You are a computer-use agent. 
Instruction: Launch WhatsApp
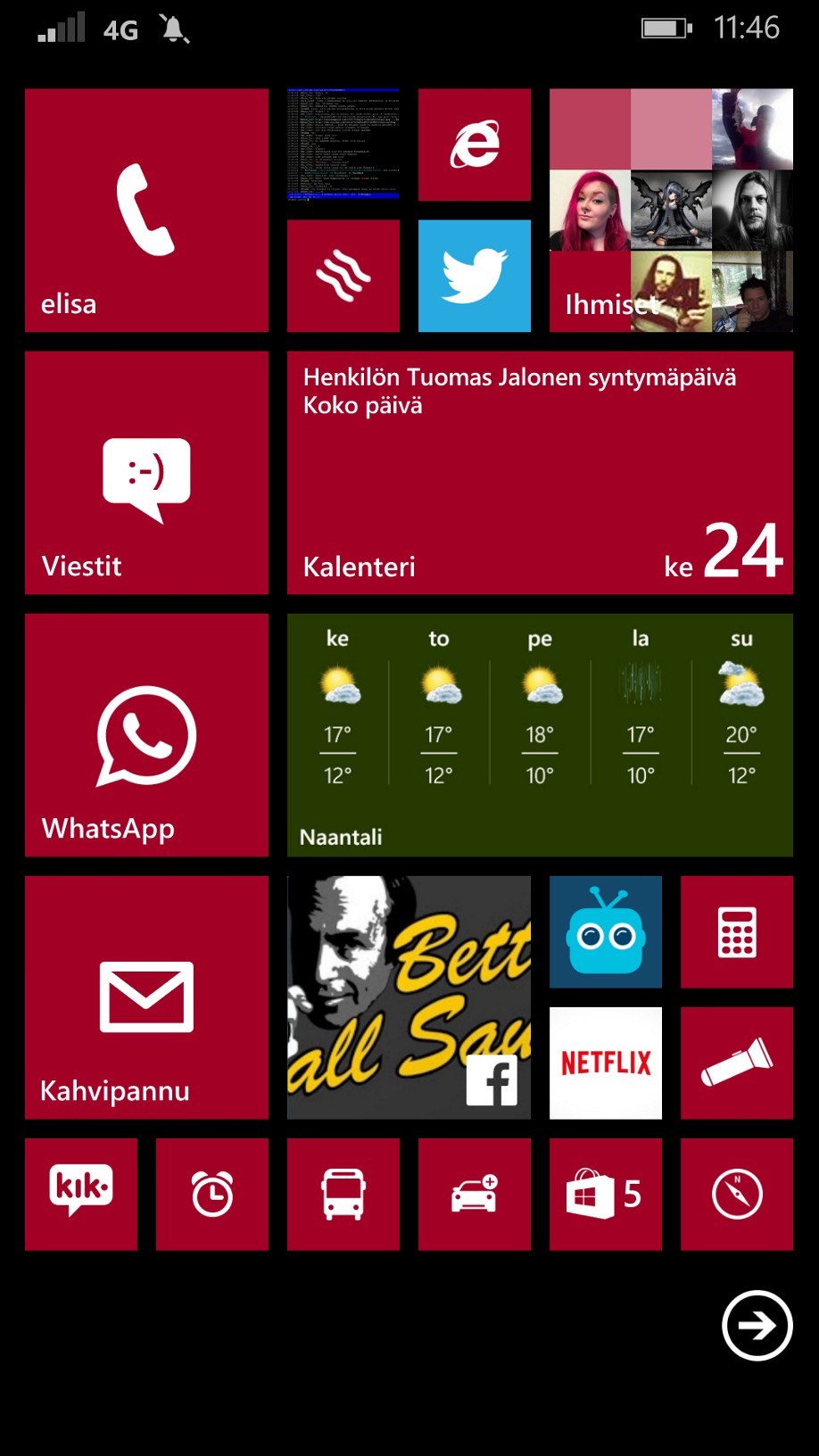146,734
